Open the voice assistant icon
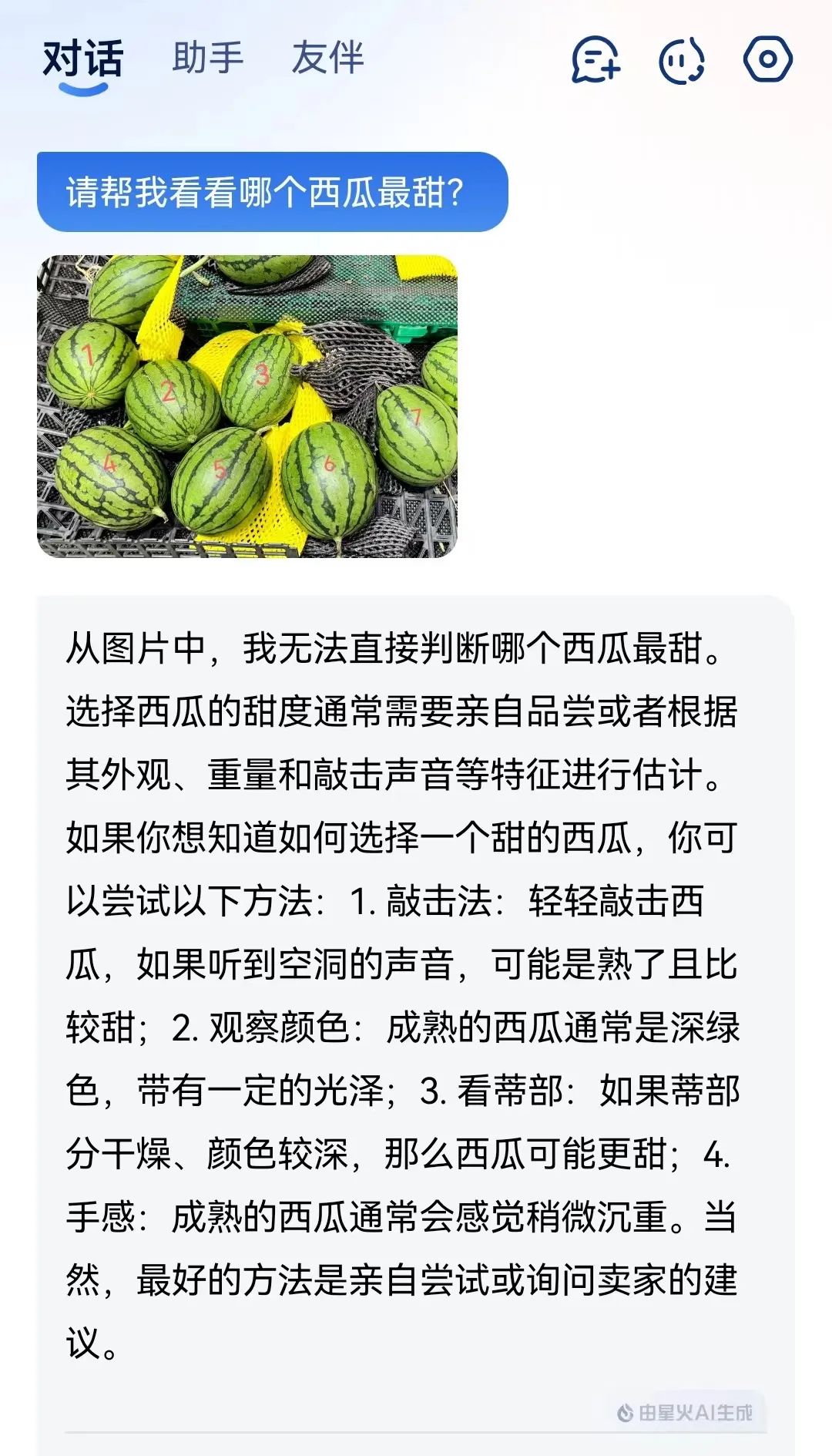This screenshot has height=1456, width=832. 682,60
